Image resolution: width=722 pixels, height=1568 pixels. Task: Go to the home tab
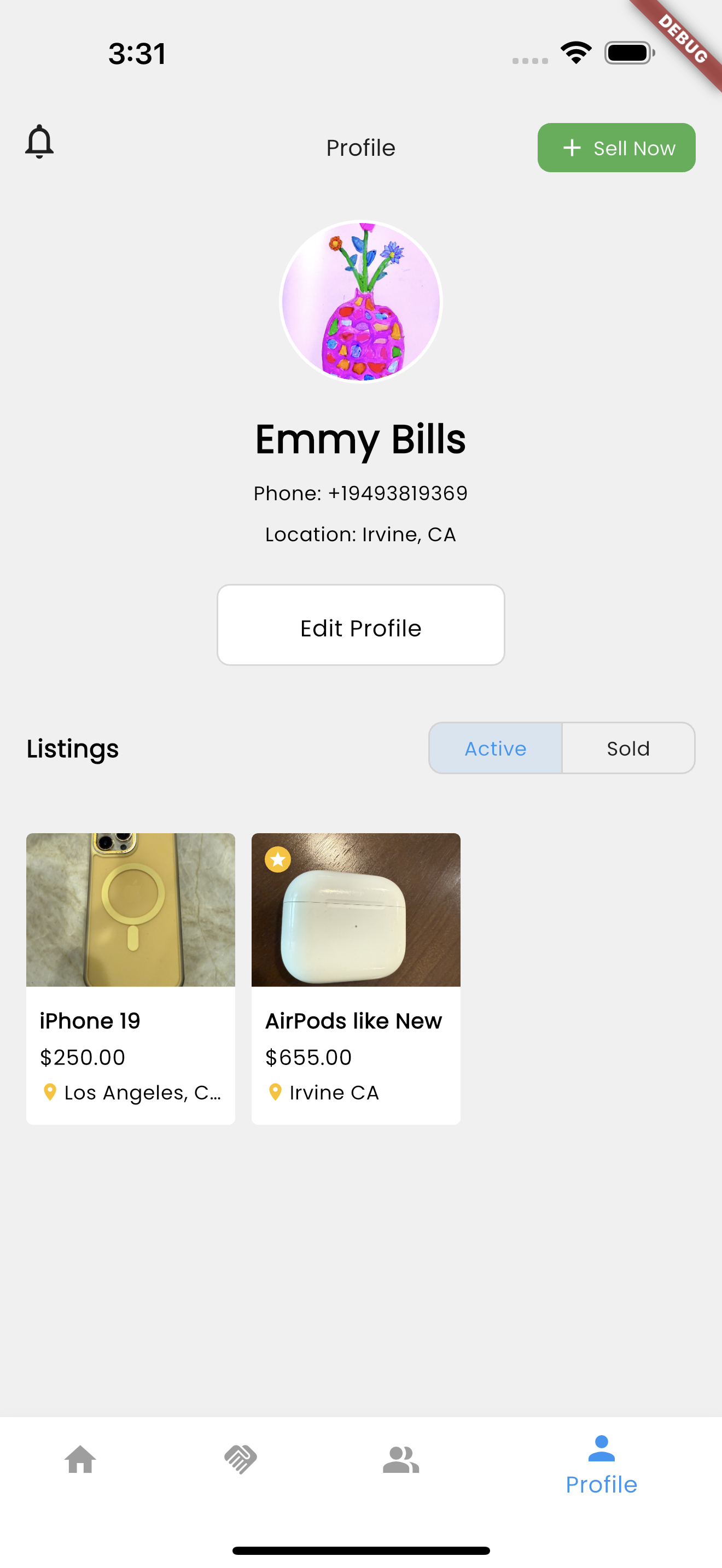tap(80, 1460)
